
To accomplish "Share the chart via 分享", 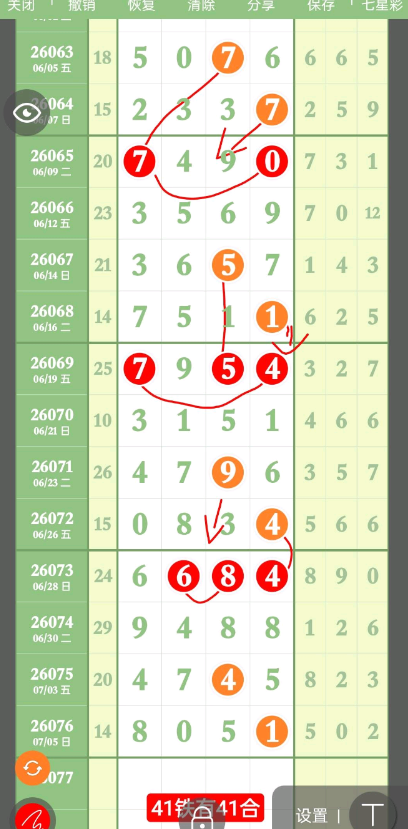I will point(262,5).
